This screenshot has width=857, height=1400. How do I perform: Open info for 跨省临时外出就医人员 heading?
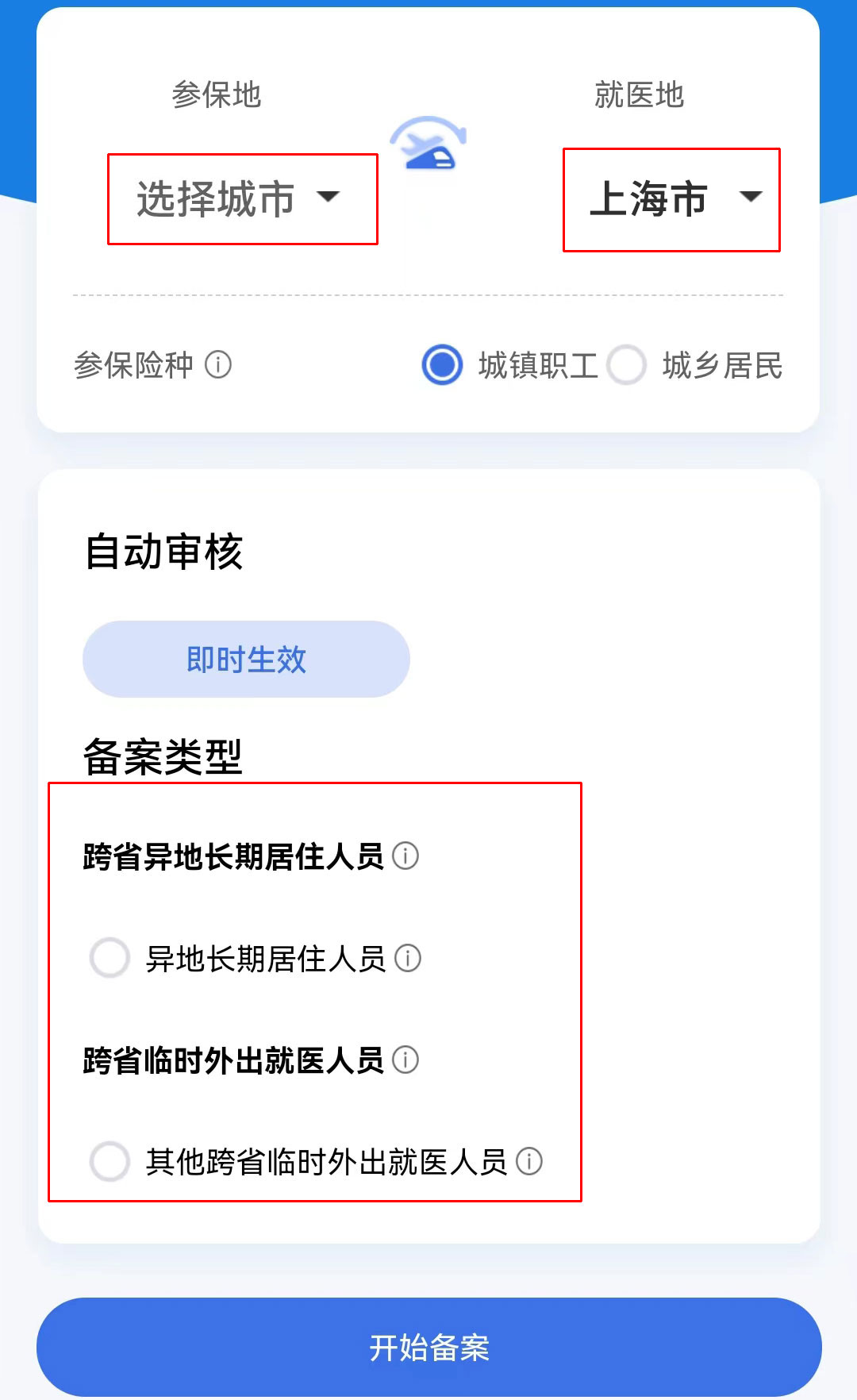(x=405, y=1060)
